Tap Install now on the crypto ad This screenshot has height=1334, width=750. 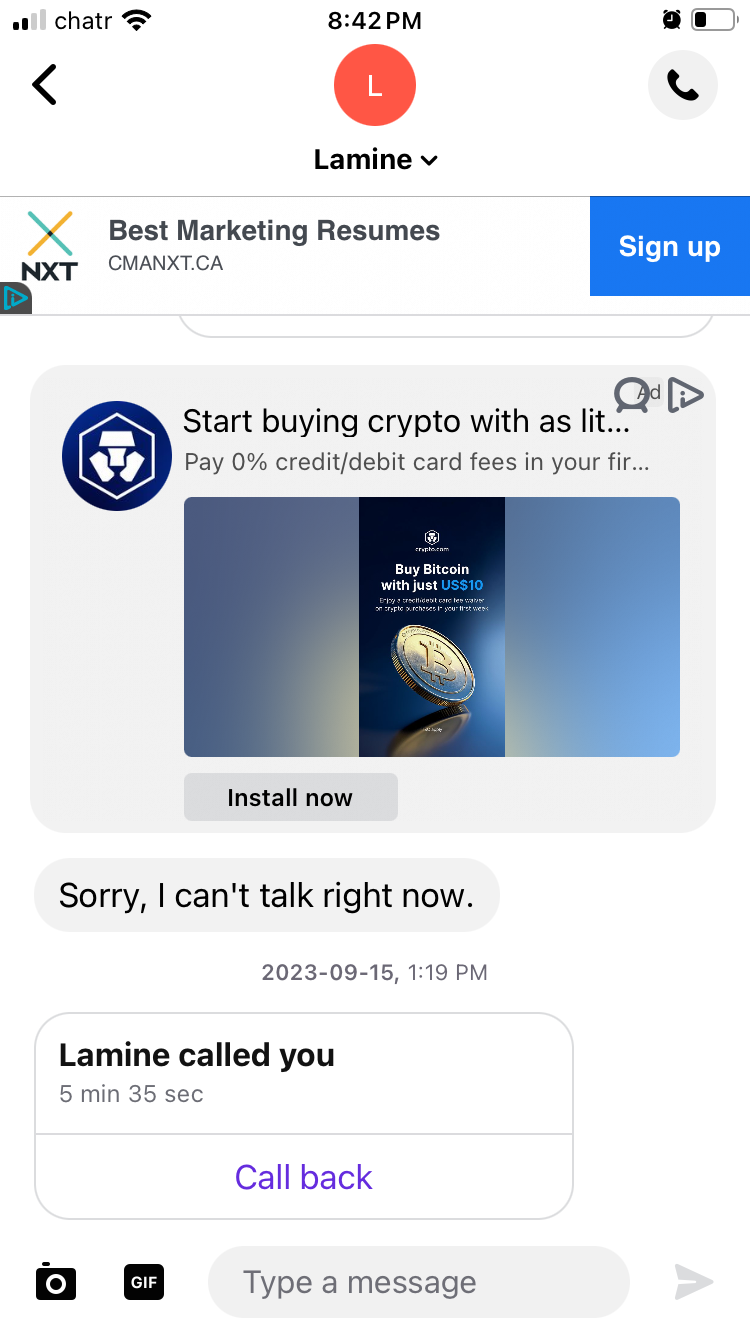tap(290, 797)
